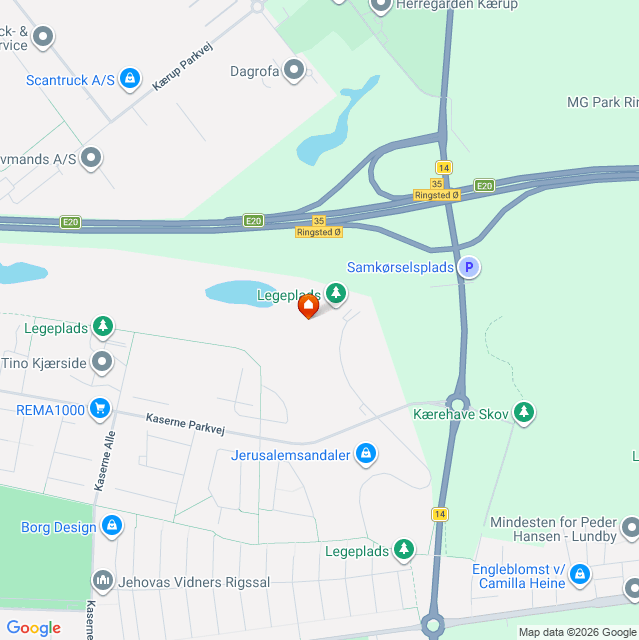This screenshot has width=639, height=640.
Task: Open the Tino Kjærside place pin
Action: 102,361
